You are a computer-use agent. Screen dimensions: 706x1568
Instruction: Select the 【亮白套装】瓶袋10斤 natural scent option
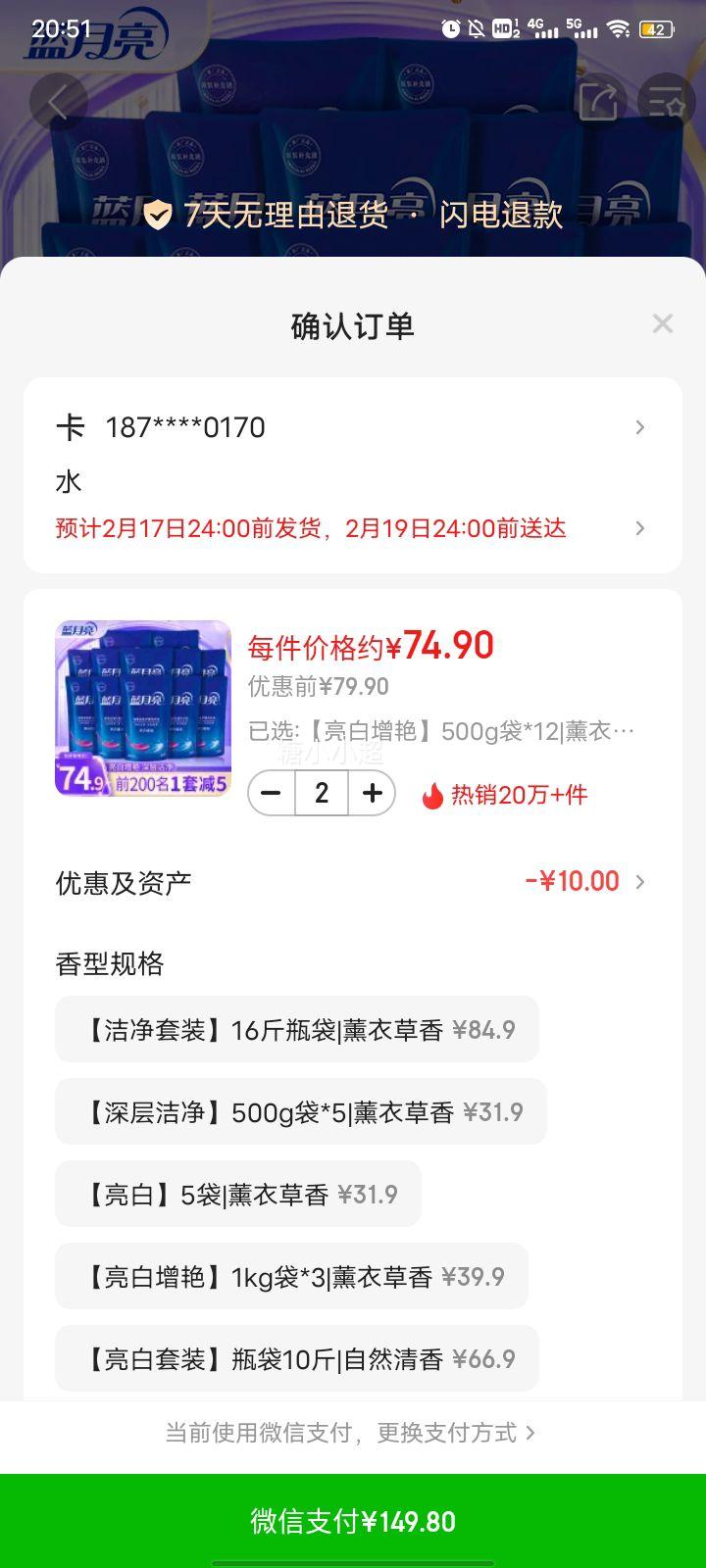296,1358
